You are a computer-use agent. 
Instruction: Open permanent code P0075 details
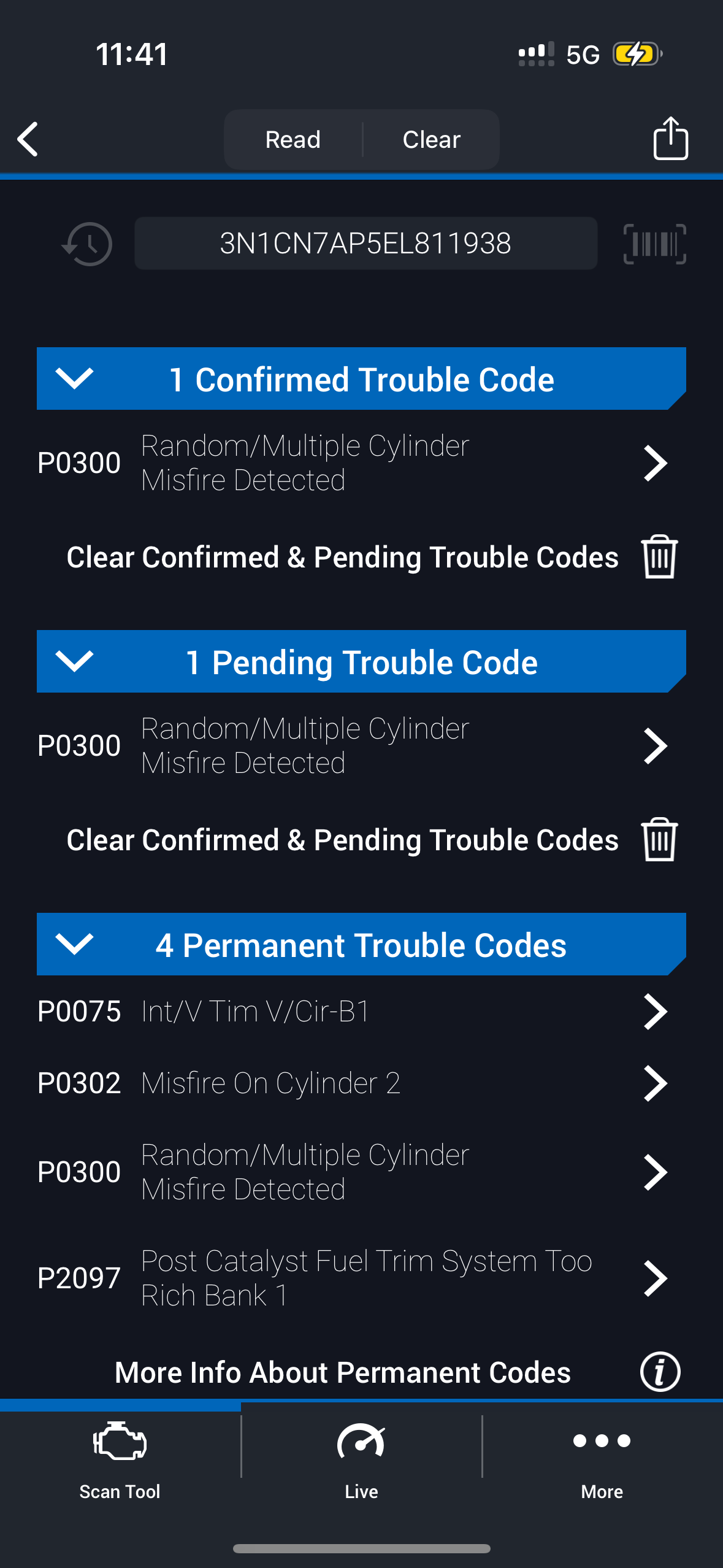tap(352, 1012)
